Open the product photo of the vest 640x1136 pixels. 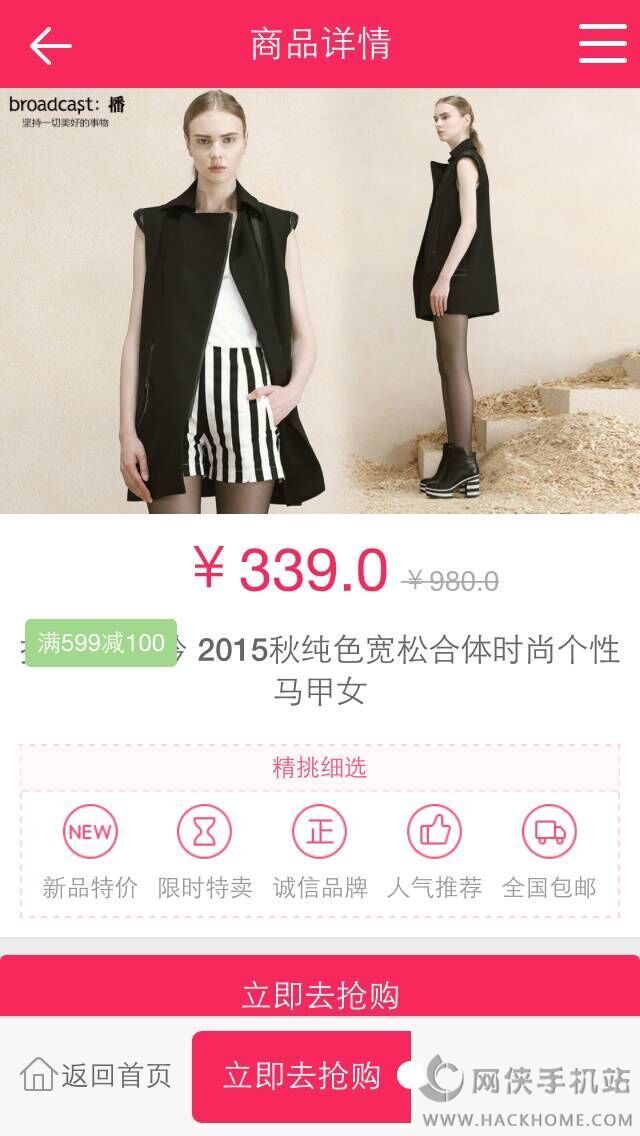click(x=320, y=300)
